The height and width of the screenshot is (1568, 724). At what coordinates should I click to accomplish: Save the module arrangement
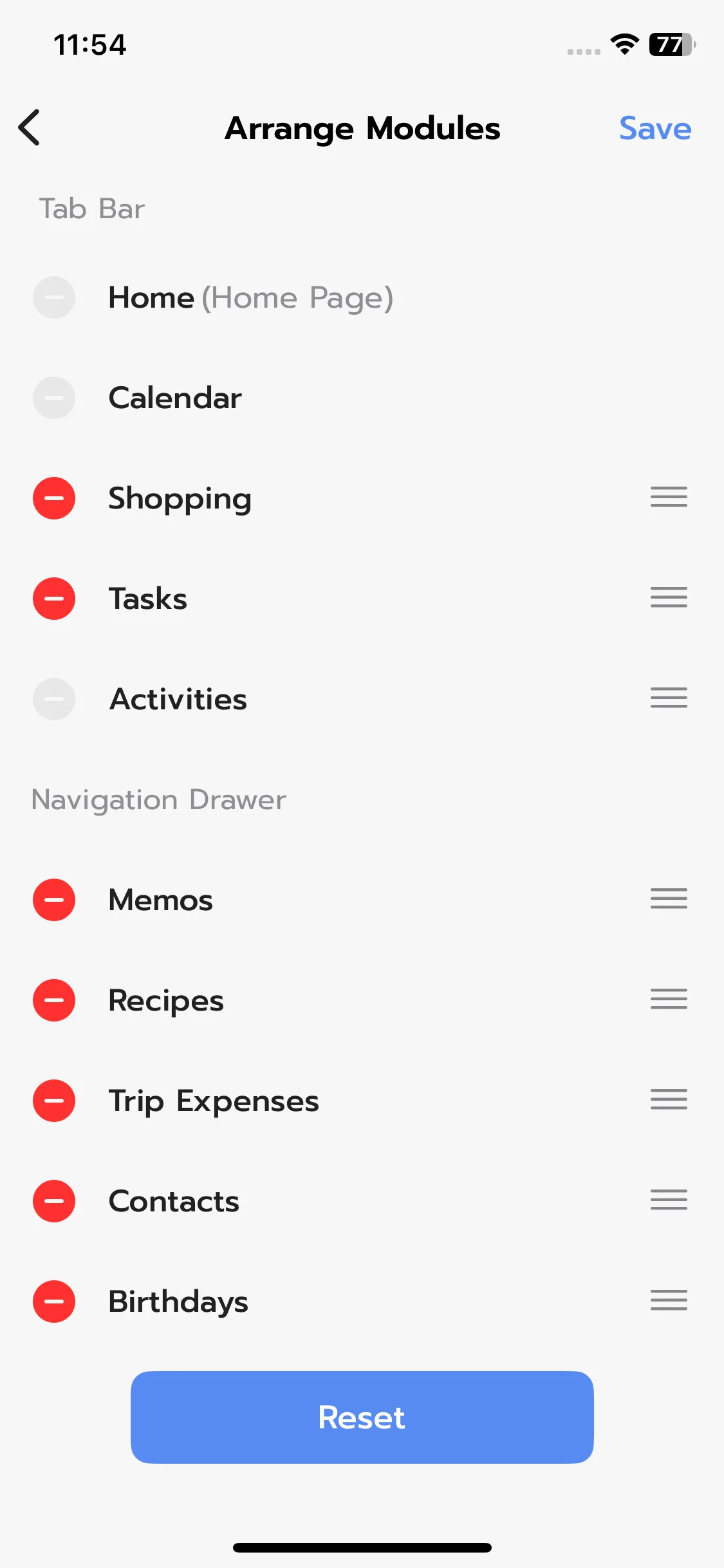click(654, 128)
